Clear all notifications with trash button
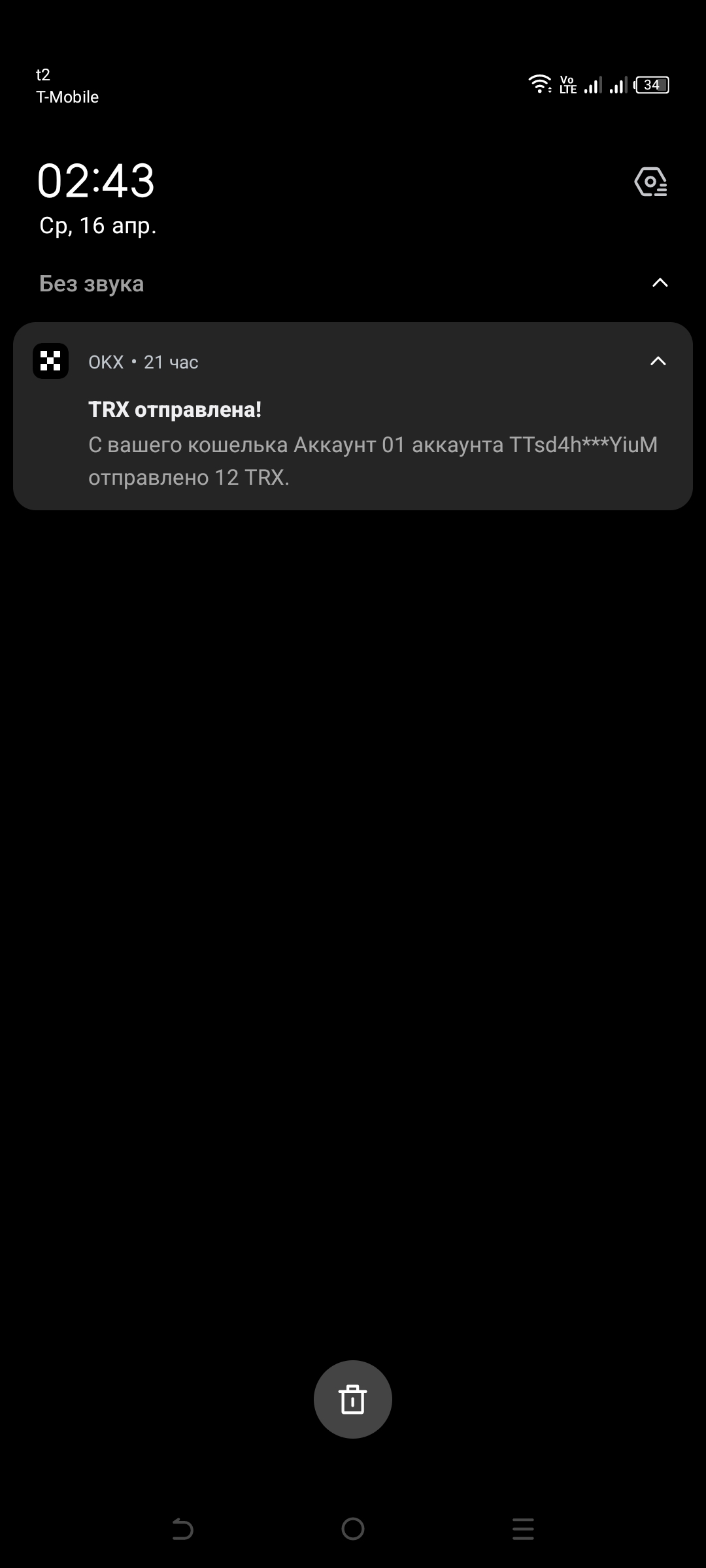Viewport: 706px width, 1568px height. pyautogui.click(x=353, y=1399)
